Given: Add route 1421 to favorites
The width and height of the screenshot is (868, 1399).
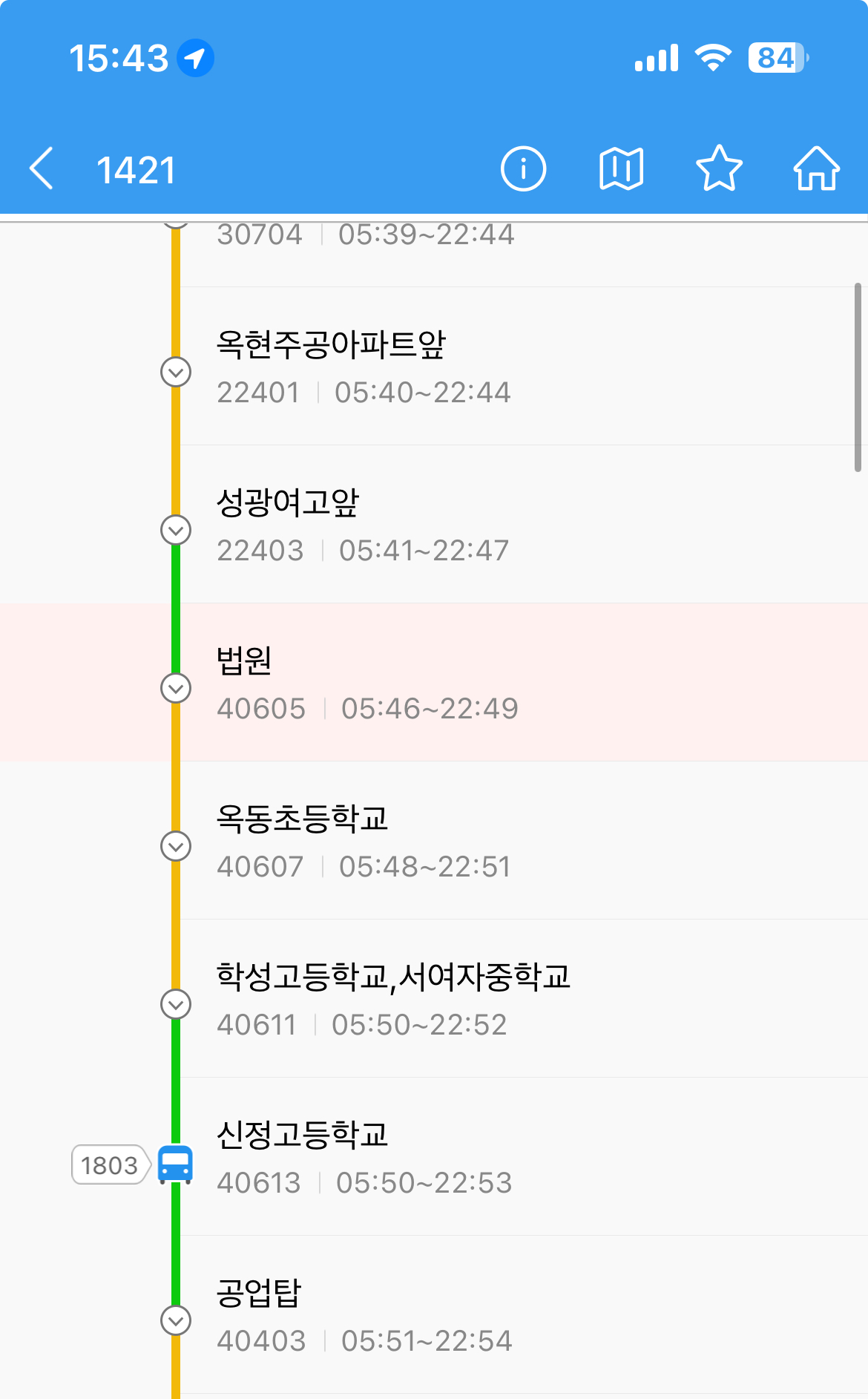Looking at the screenshot, I should 719,169.
